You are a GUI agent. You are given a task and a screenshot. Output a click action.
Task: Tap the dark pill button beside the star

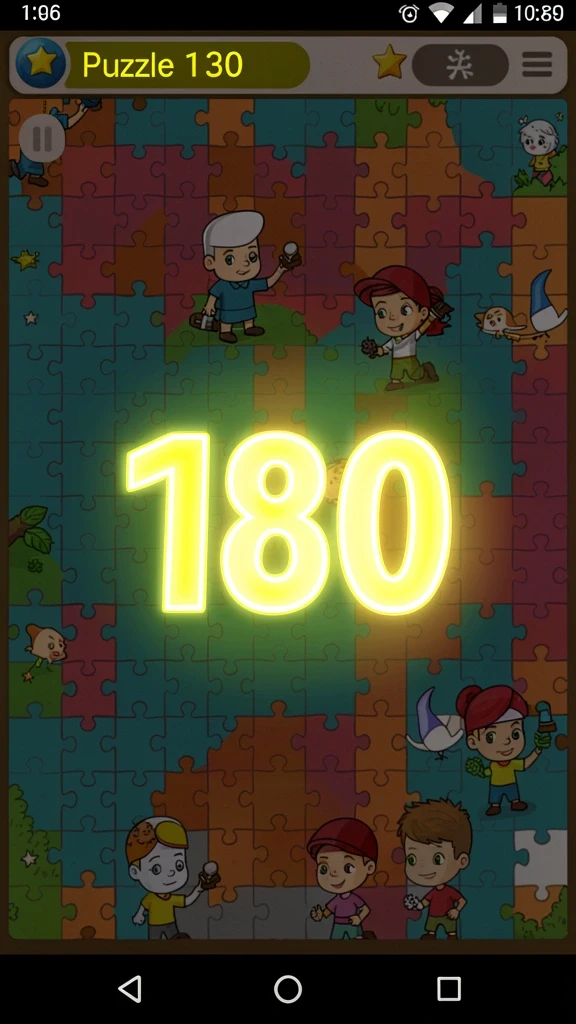(460, 65)
